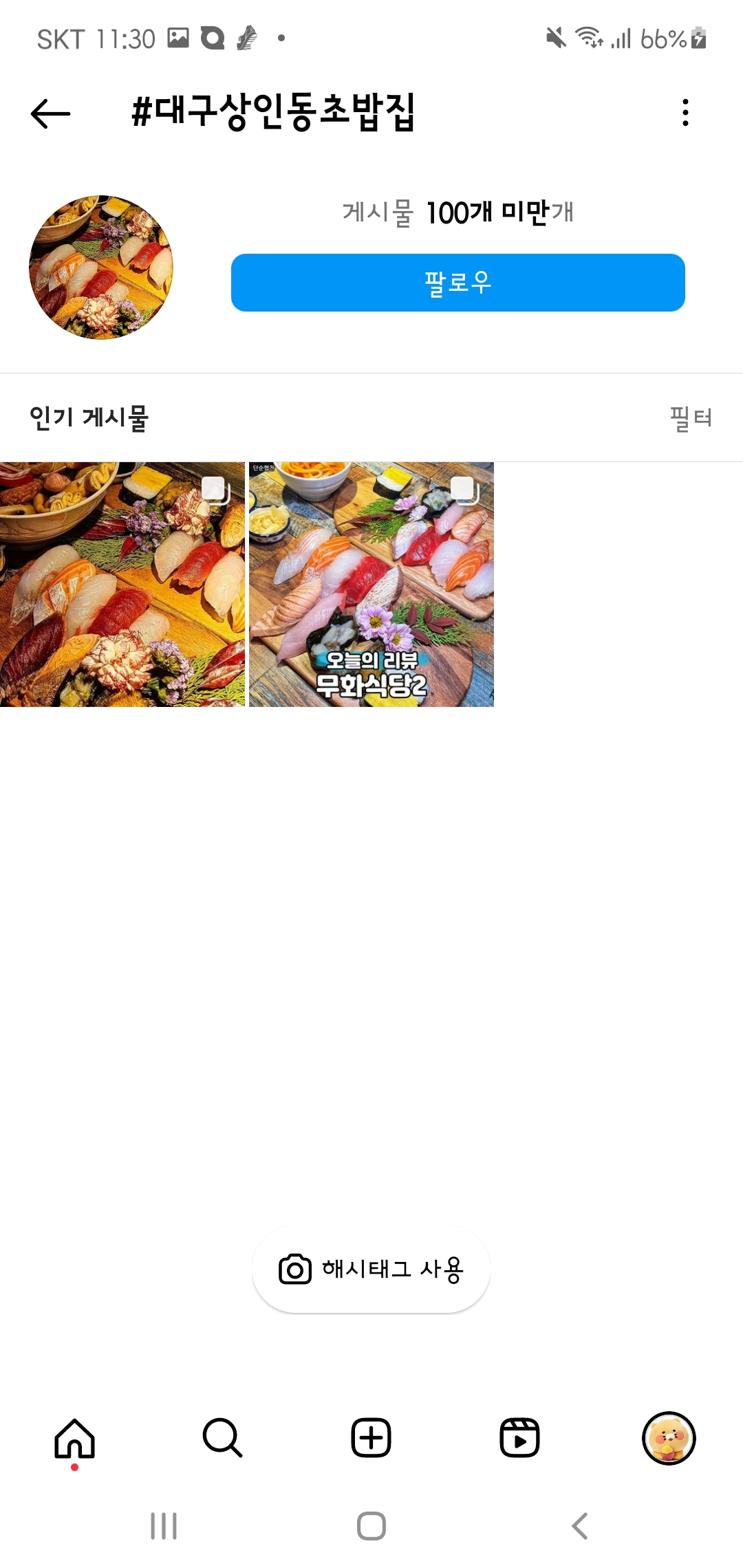Open the 필터 filter option
Screen dimensions: 743x1568
point(691,417)
